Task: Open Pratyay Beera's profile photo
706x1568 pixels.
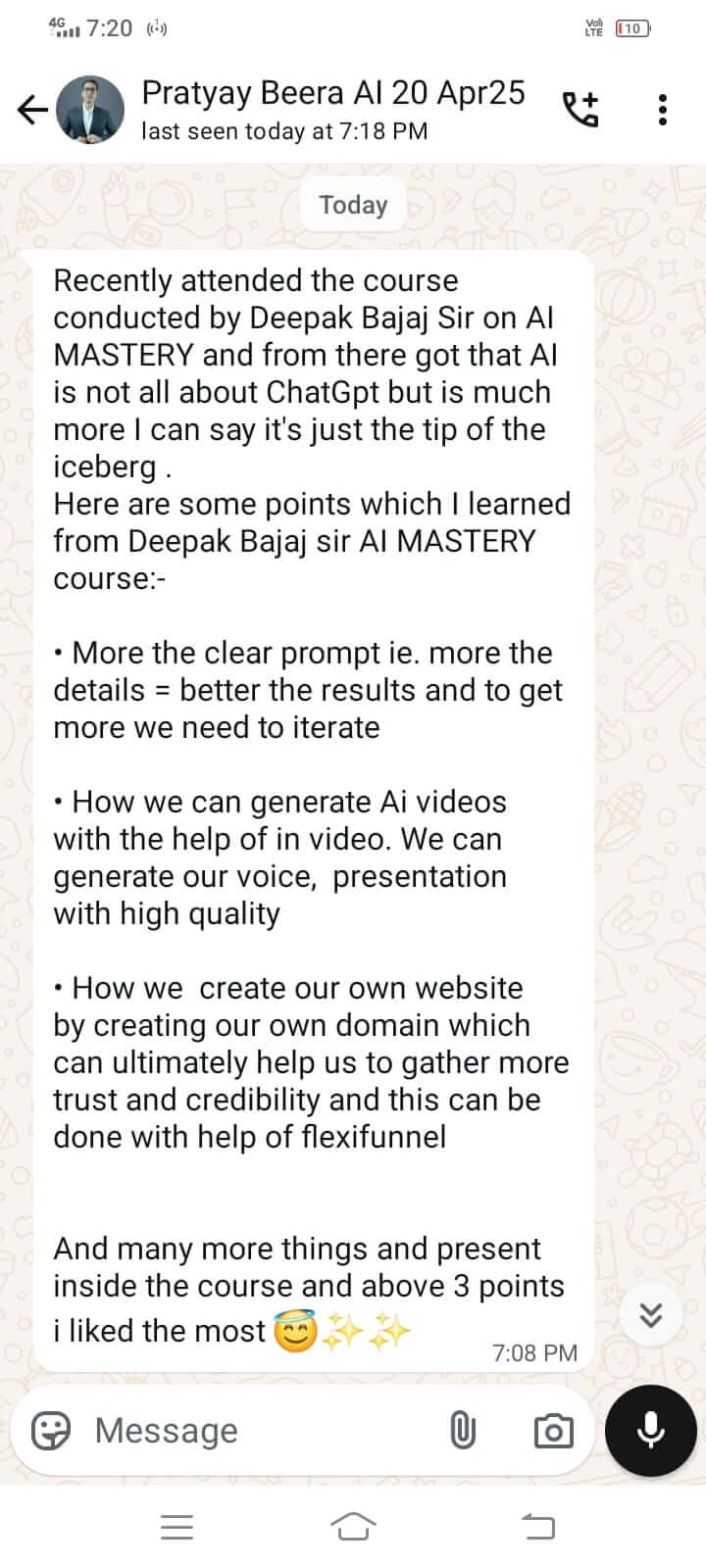Action: click(x=90, y=110)
